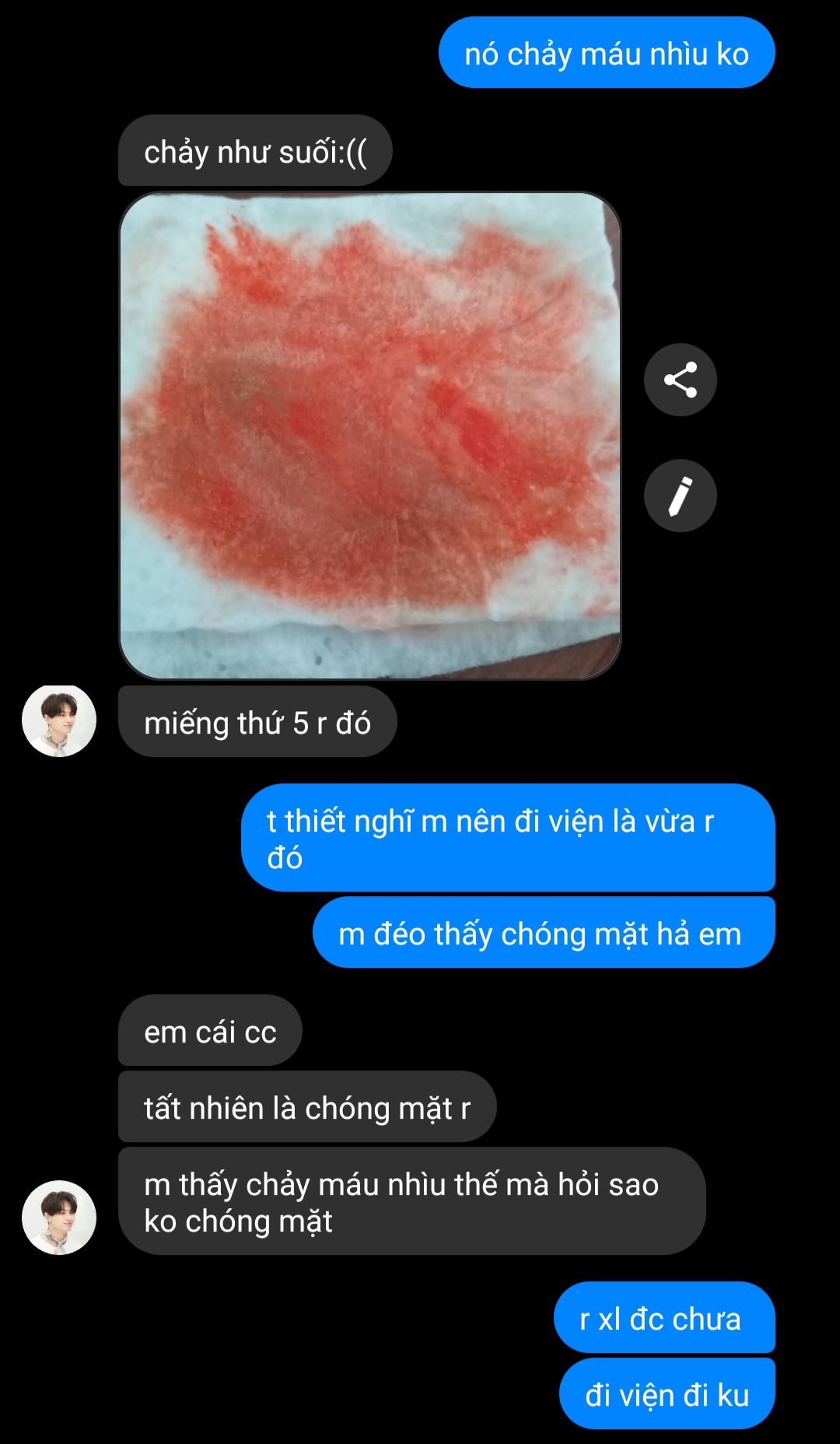Edit the photo with the pencil icon
This screenshot has height=1444, width=840.
tap(680, 496)
